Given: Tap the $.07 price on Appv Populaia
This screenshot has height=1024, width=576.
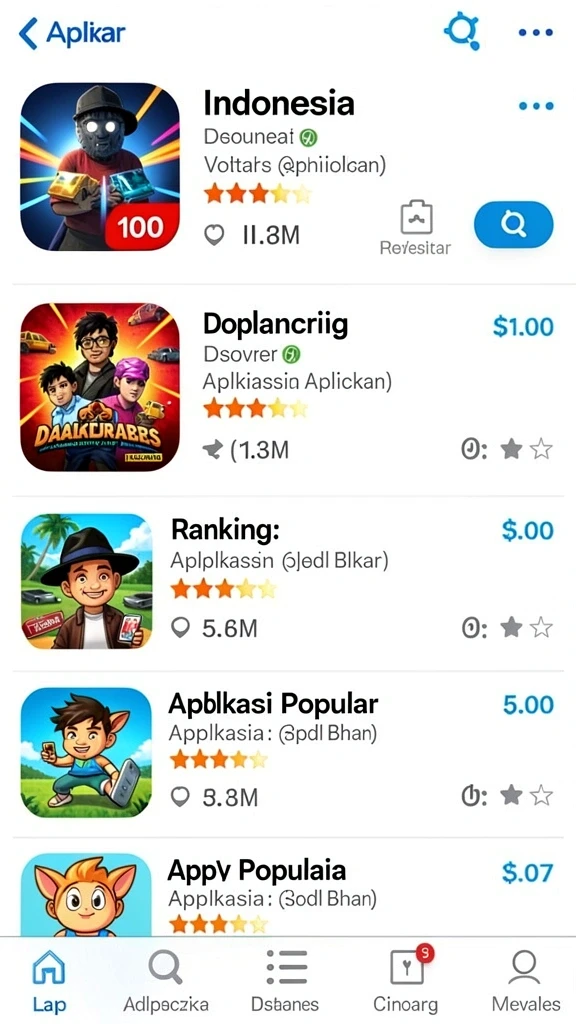Looking at the screenshot, I should pyautogui.click(x=527, y=872).
